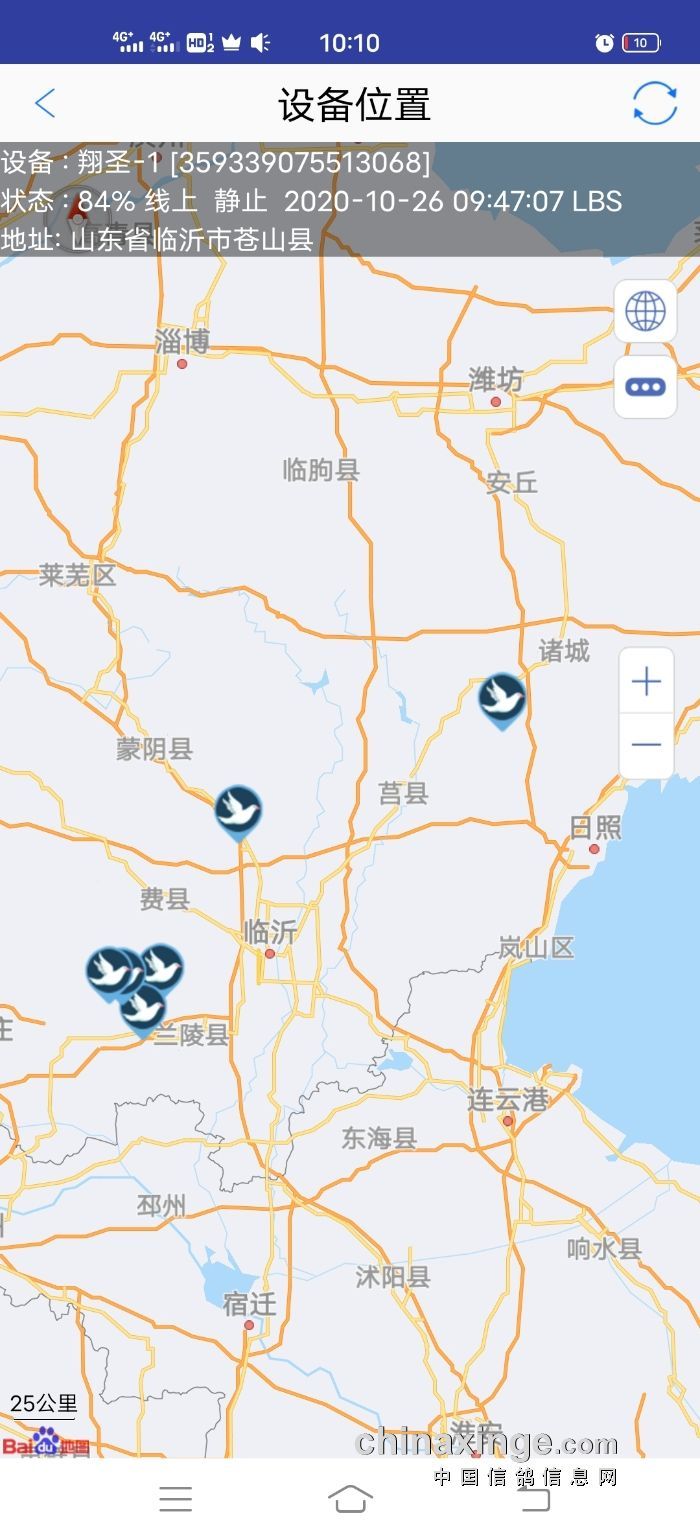Select the pigeon marker near 蒙阴县

[238, 812]
